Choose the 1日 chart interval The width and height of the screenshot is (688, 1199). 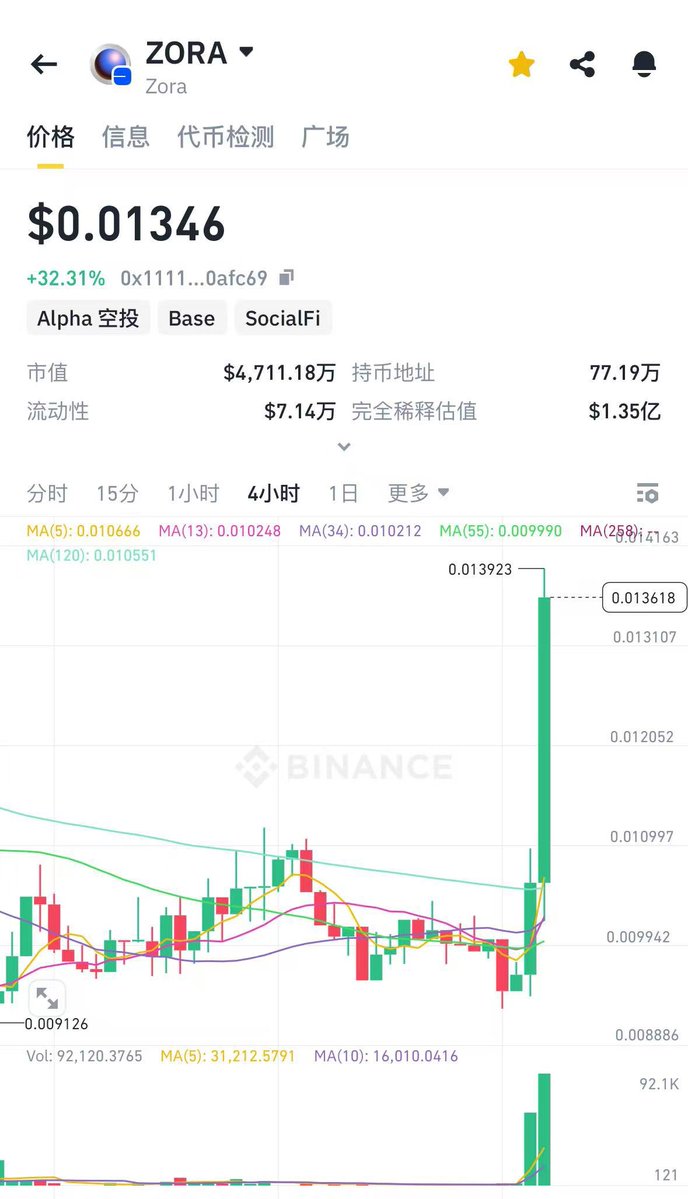pos(343,493)
